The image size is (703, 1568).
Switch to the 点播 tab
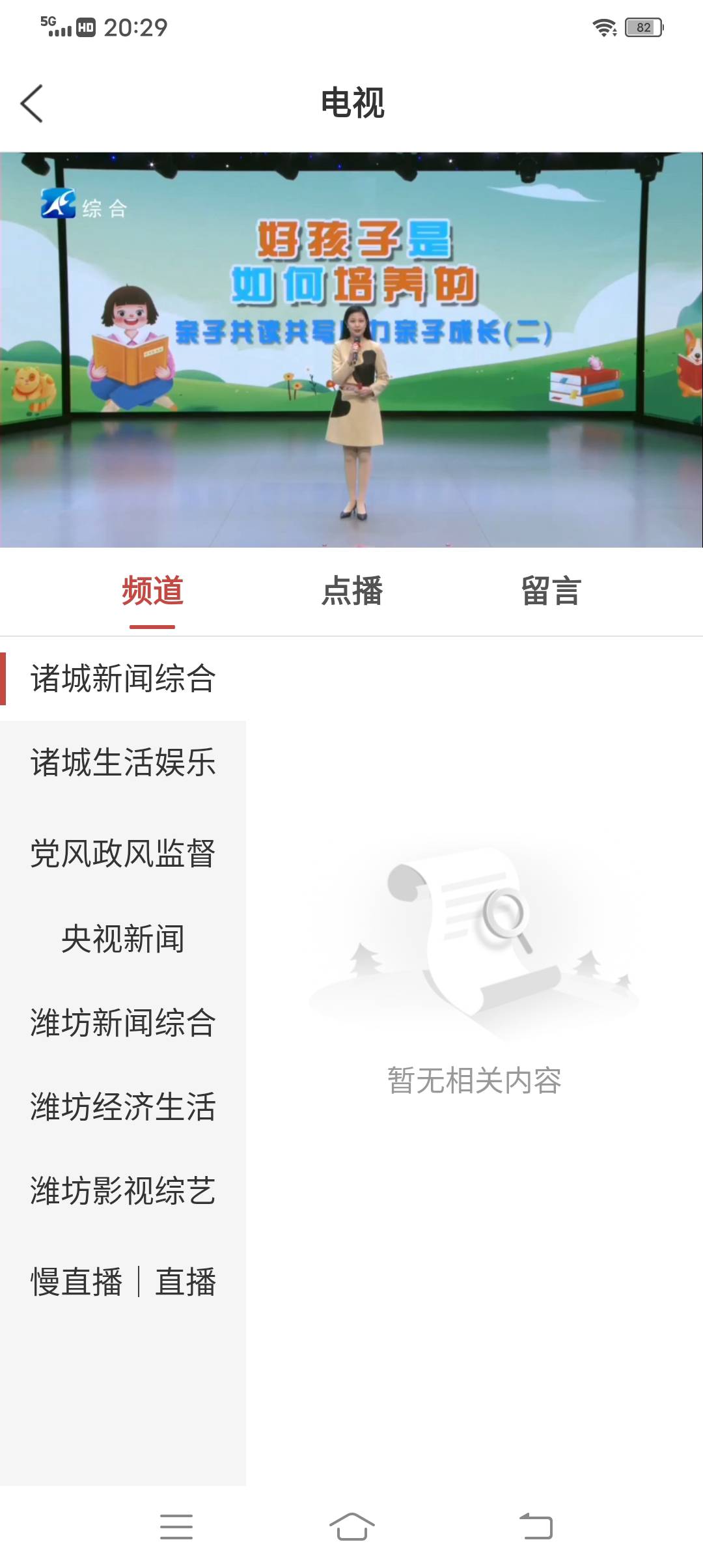351,591
